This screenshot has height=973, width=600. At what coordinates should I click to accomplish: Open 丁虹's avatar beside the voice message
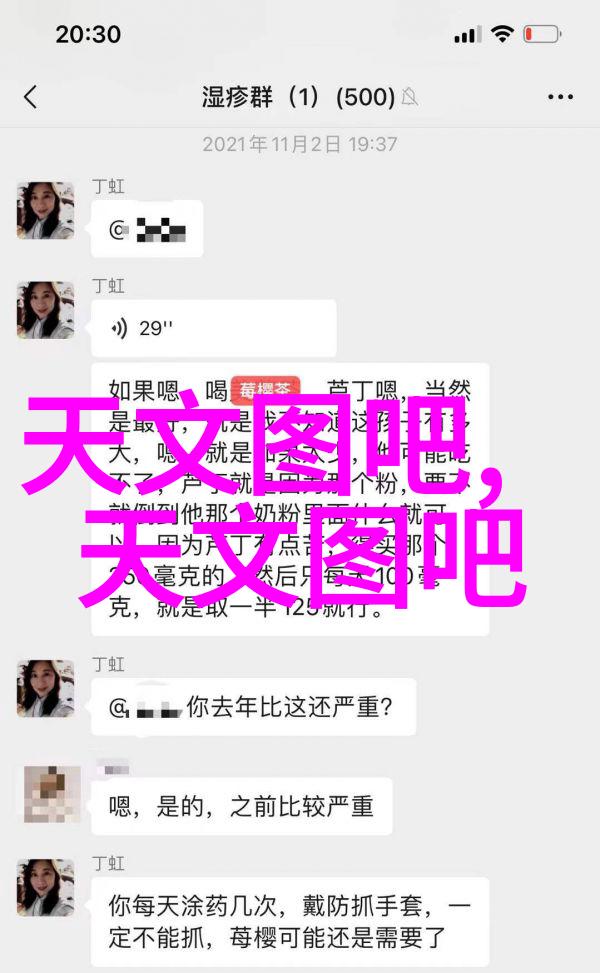point(45,310)
